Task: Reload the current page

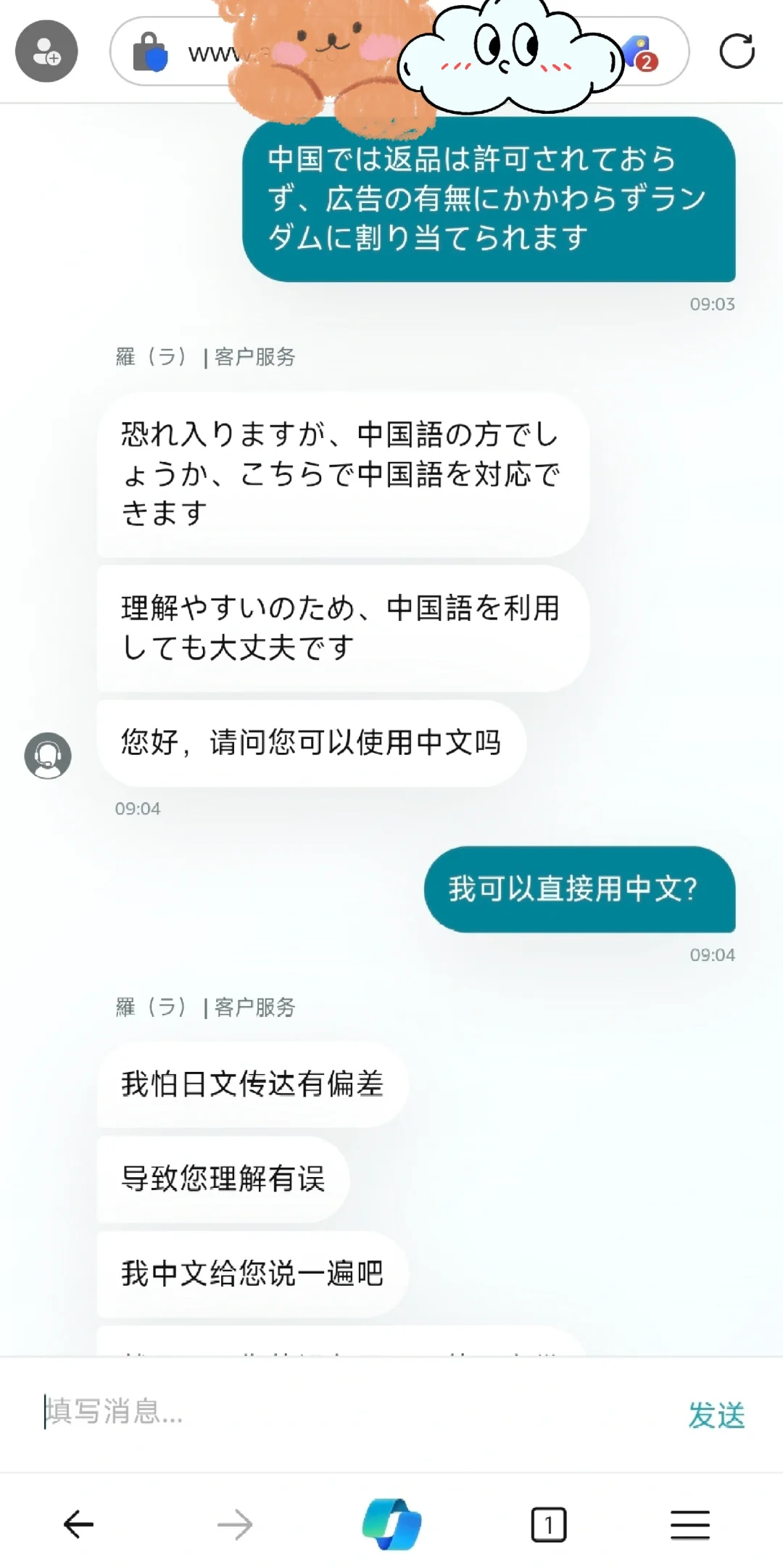Action: point(737,51)
